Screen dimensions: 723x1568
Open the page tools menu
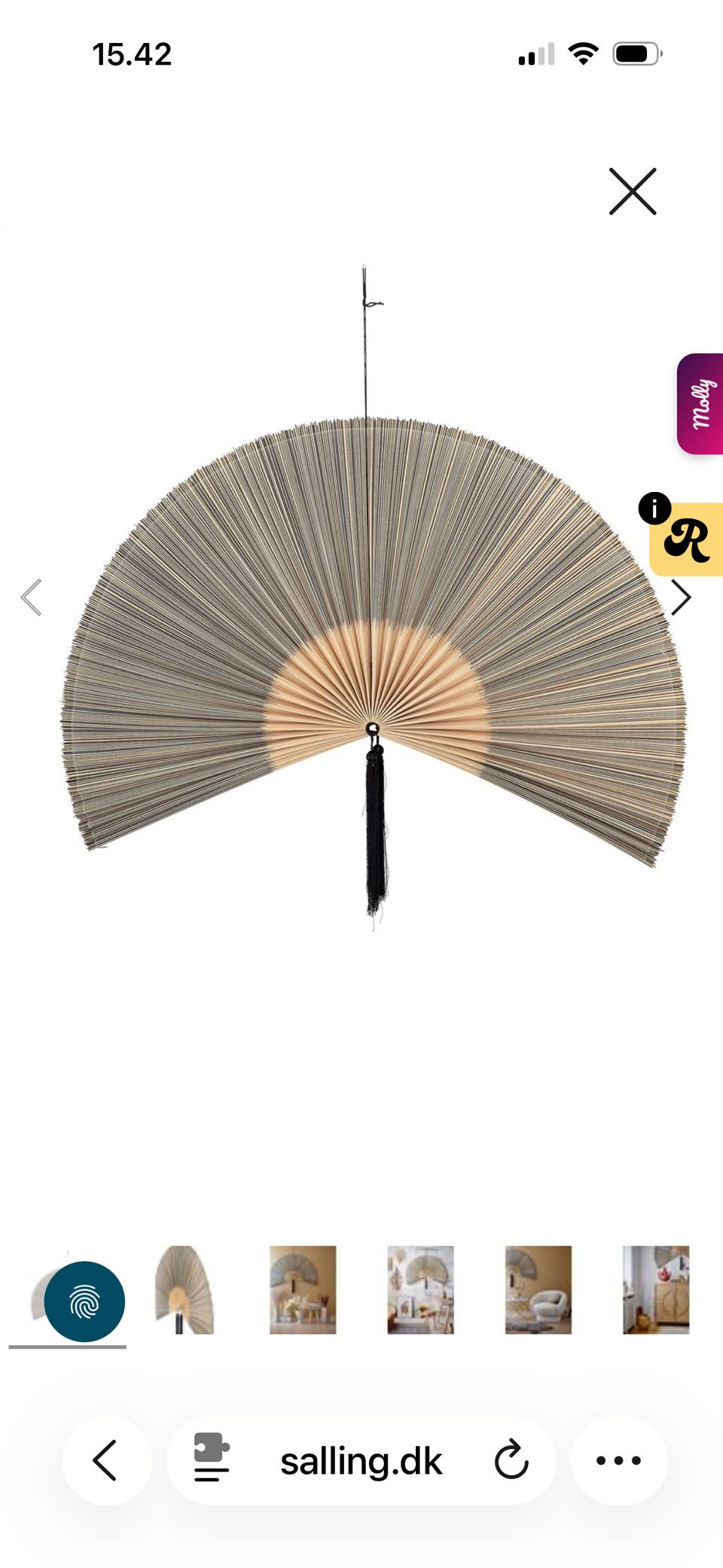212,1459
